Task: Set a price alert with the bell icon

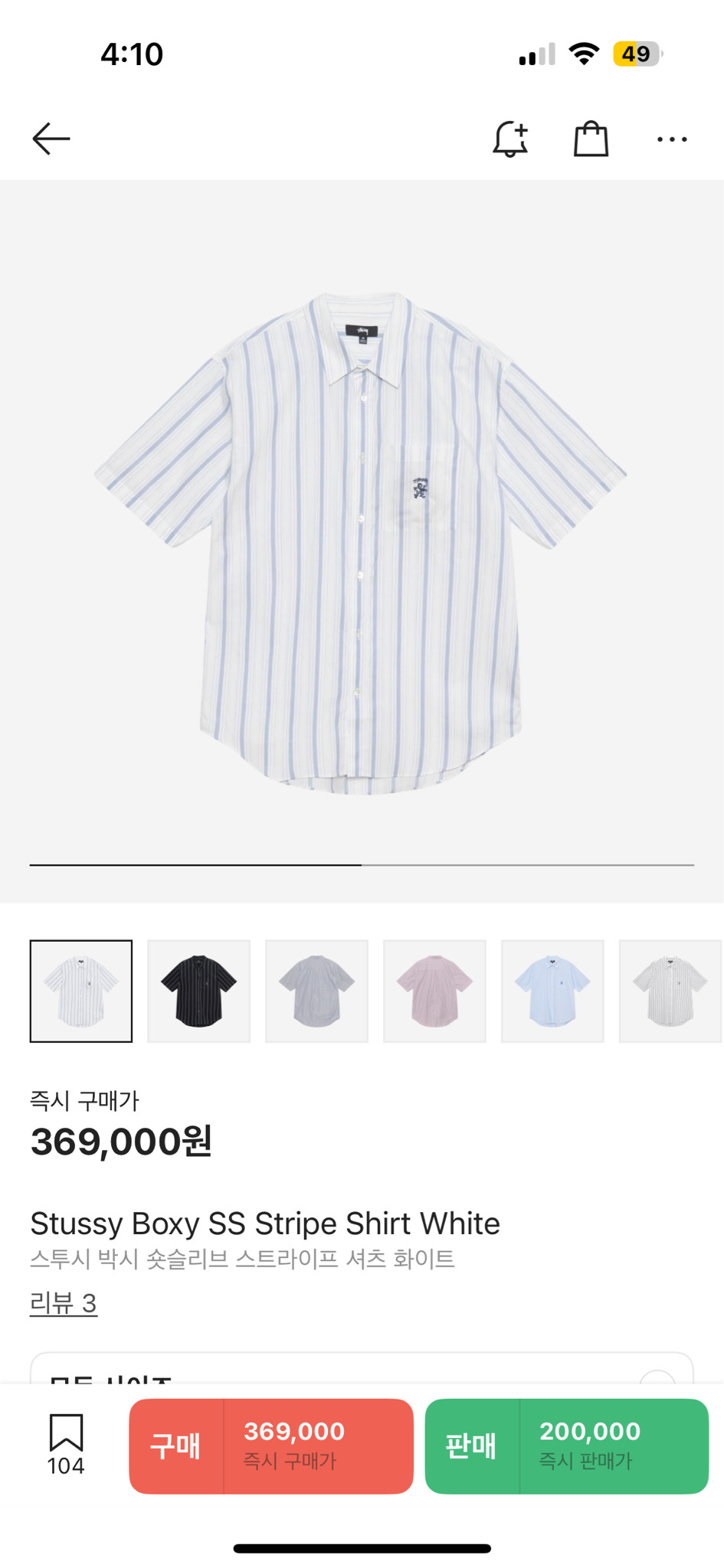Action: click(510, 139)
